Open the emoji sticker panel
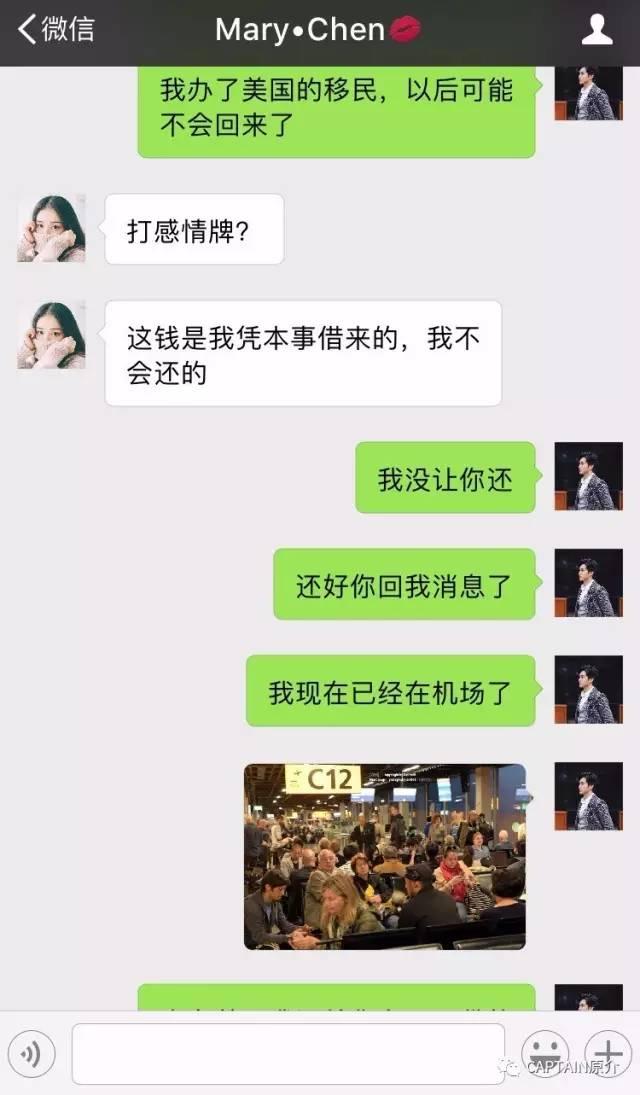Image resolution: width=640 pixels, height=1095 pixels. (x=545, y=1053)
